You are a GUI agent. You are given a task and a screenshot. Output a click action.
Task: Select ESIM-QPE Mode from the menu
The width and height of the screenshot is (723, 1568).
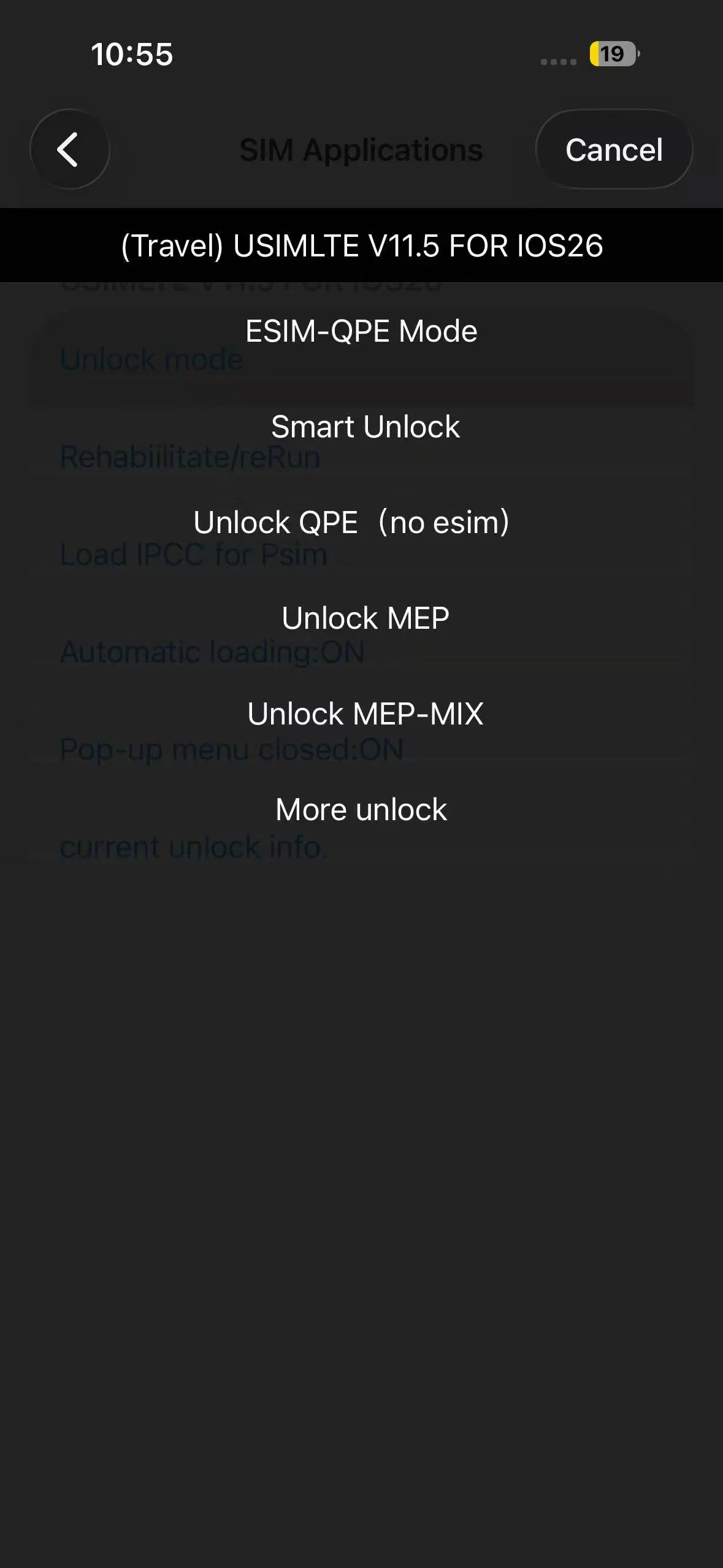click(x=361, y=331)
